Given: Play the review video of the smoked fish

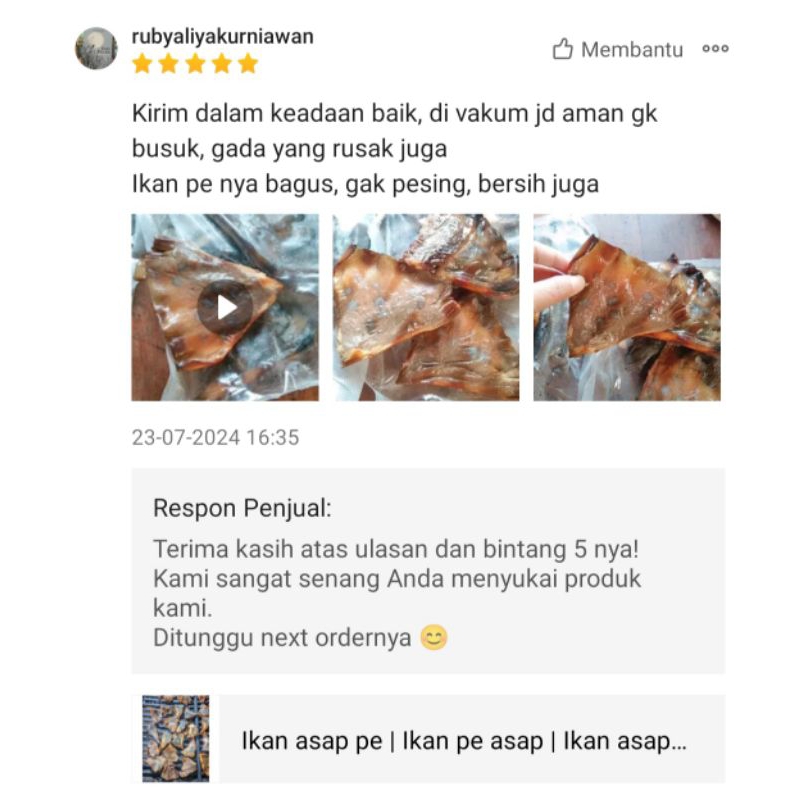Looking at the screenshot, I should (x=225, y=307).
